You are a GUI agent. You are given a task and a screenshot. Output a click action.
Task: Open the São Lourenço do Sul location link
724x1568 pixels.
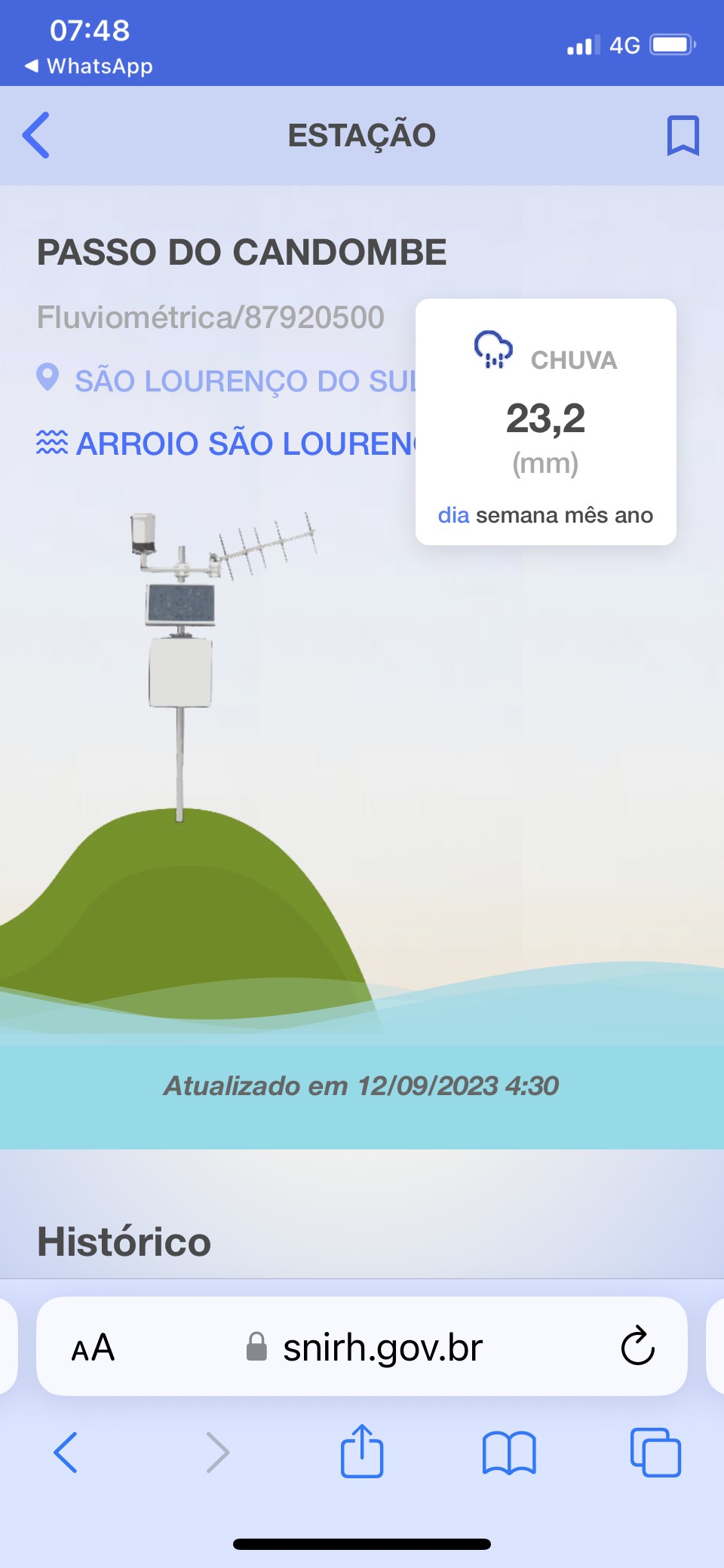click(x=241, y=381)
